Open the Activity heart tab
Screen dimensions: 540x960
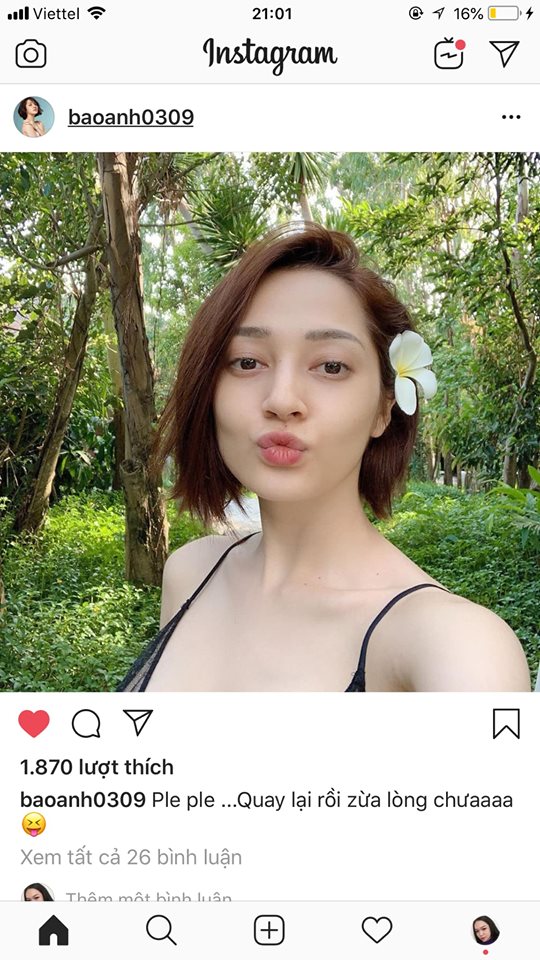click(x=377, y=931)
